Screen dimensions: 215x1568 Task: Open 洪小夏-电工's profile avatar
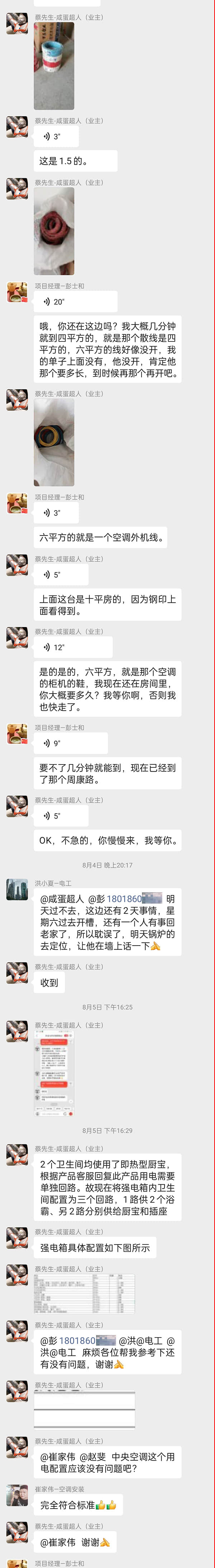tap(17, 889)
